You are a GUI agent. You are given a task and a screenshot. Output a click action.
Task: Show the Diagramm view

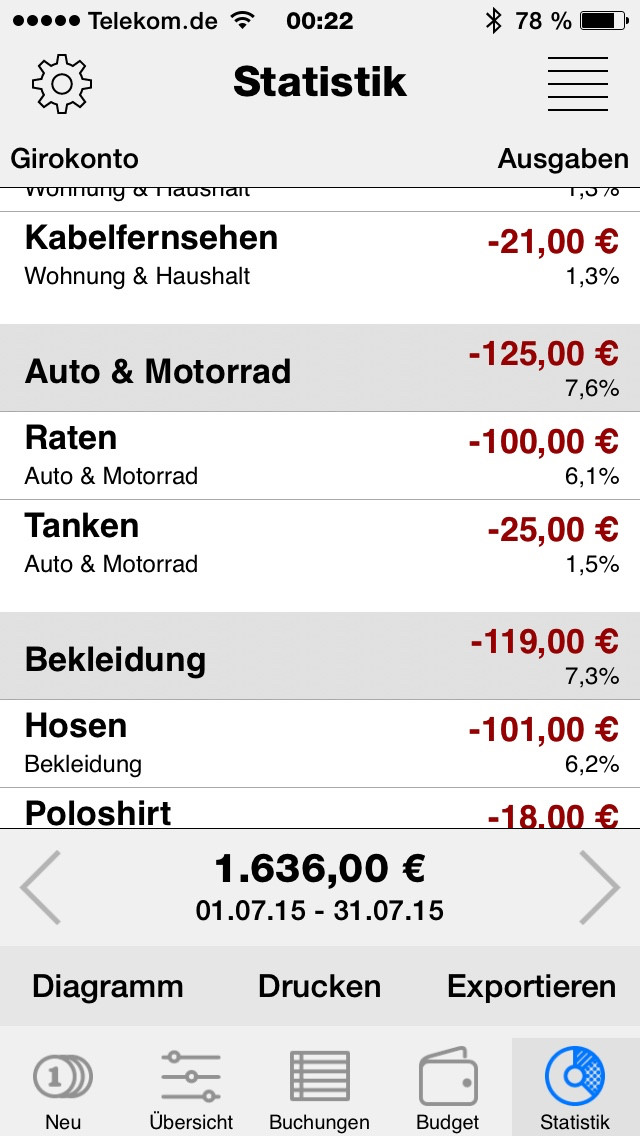pos(107,987)
